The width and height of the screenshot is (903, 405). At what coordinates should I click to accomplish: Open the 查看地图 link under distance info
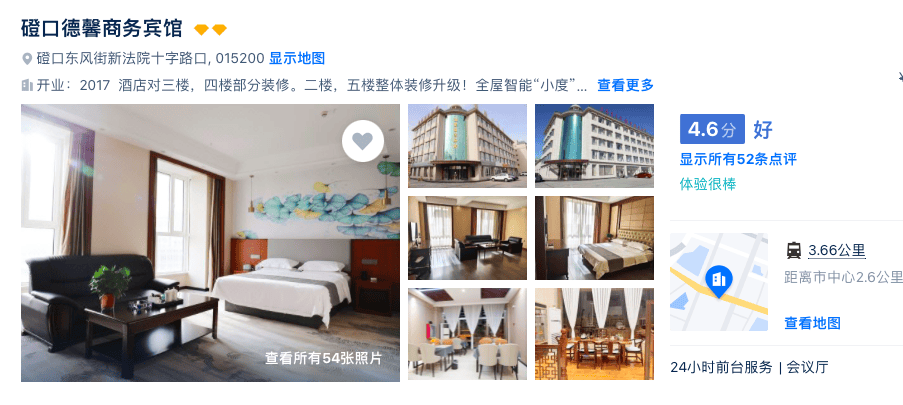pyautogui.click(x=812, y=323)
